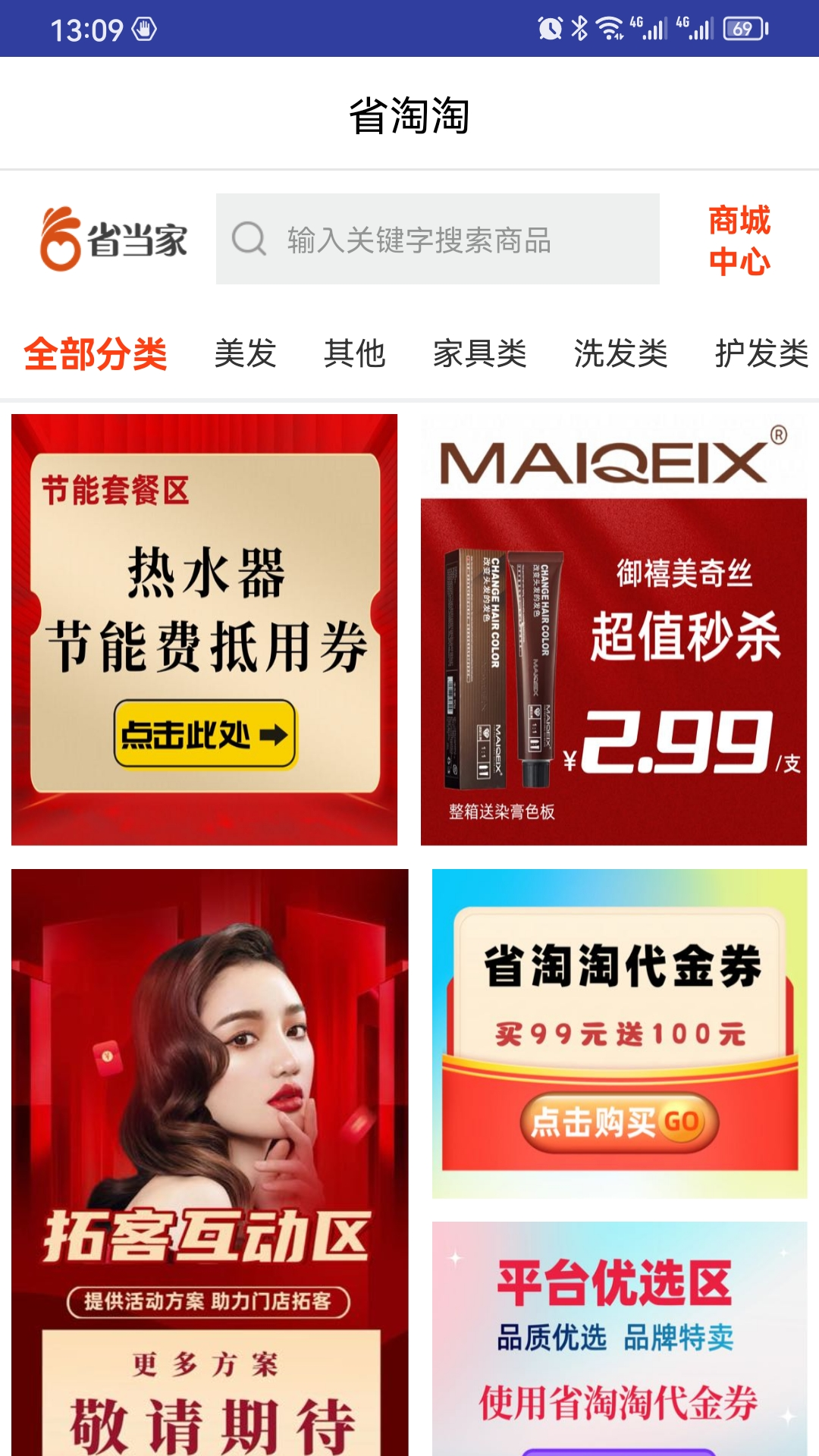Tap the 省当家 rabbit logo icon
819x1456 pixels.
(59, 238)
